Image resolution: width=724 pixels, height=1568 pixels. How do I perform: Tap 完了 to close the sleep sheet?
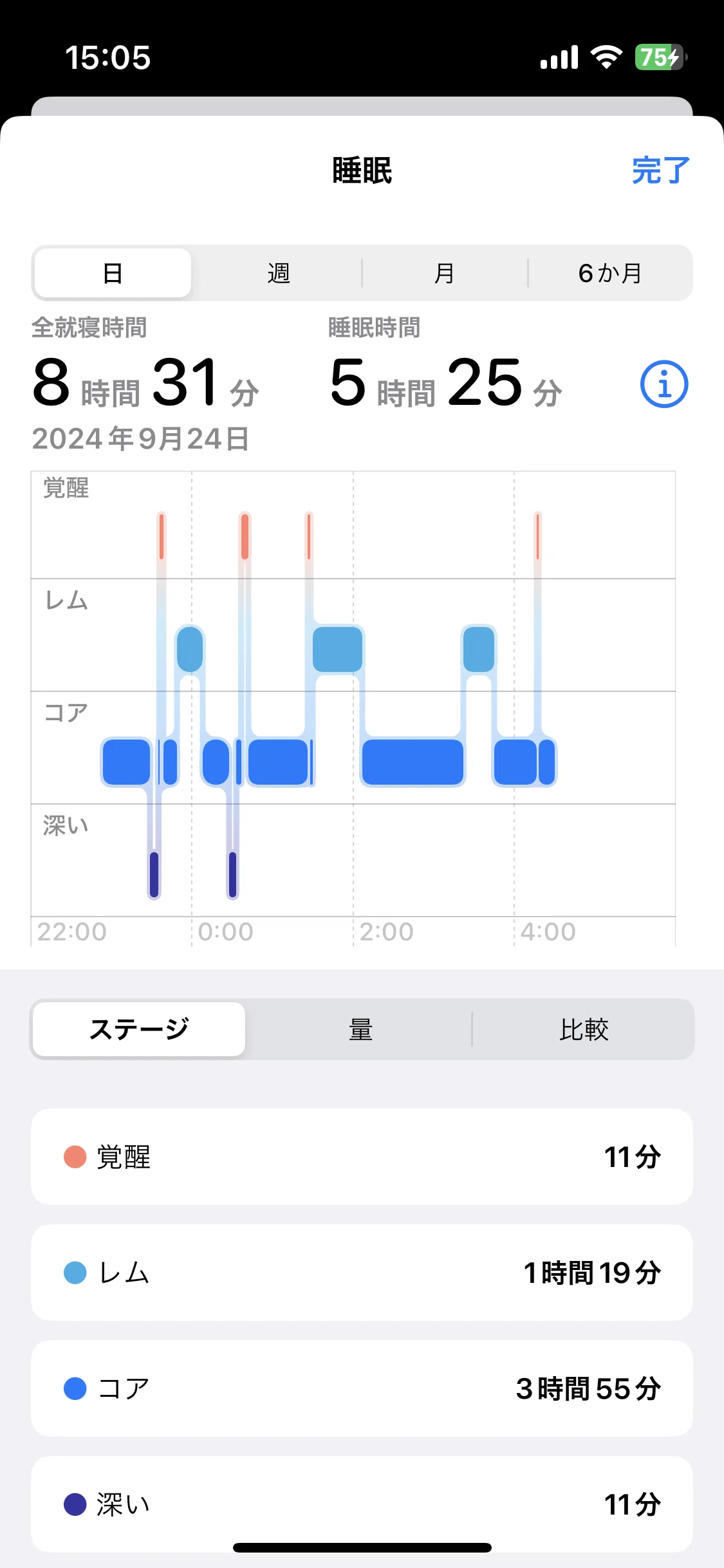point(660,171)
